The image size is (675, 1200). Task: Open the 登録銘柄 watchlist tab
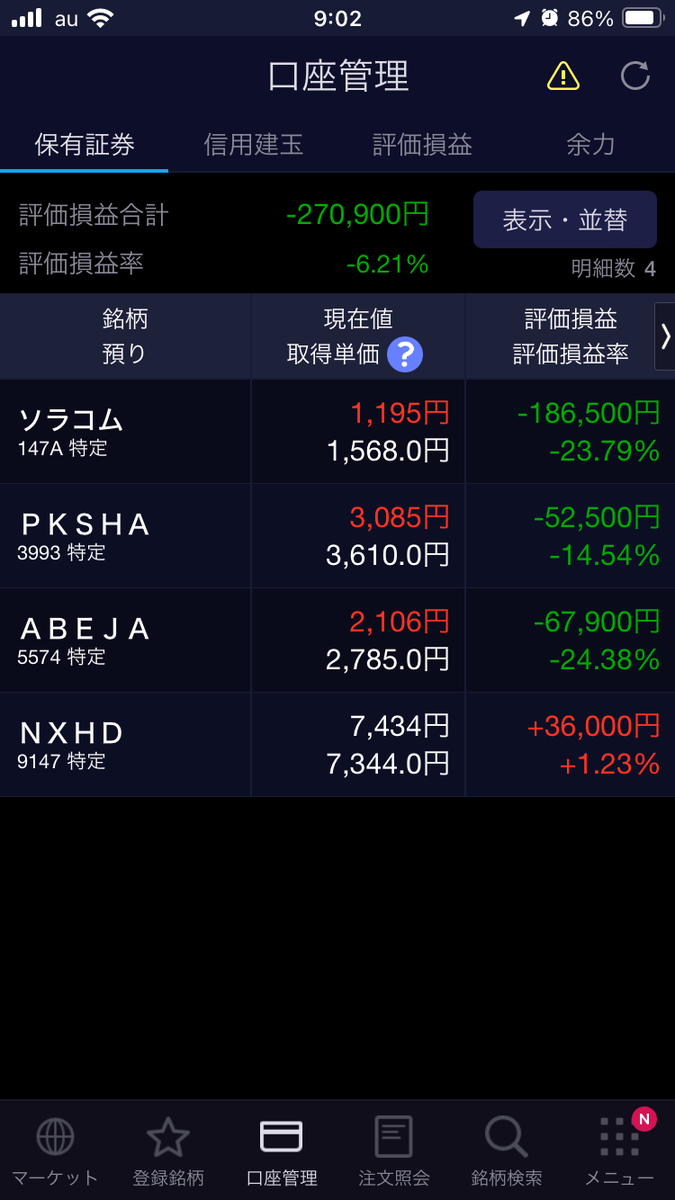pyautogui.click(x=168, y=1150)
